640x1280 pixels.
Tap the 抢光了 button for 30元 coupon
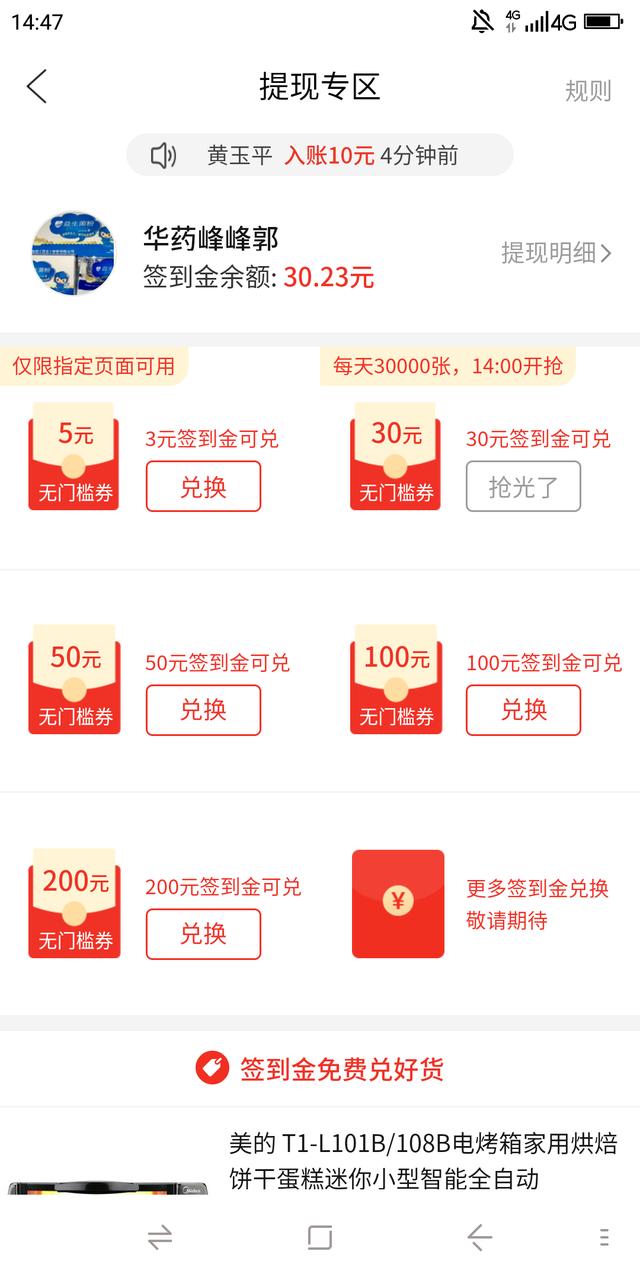click(523, 487)
